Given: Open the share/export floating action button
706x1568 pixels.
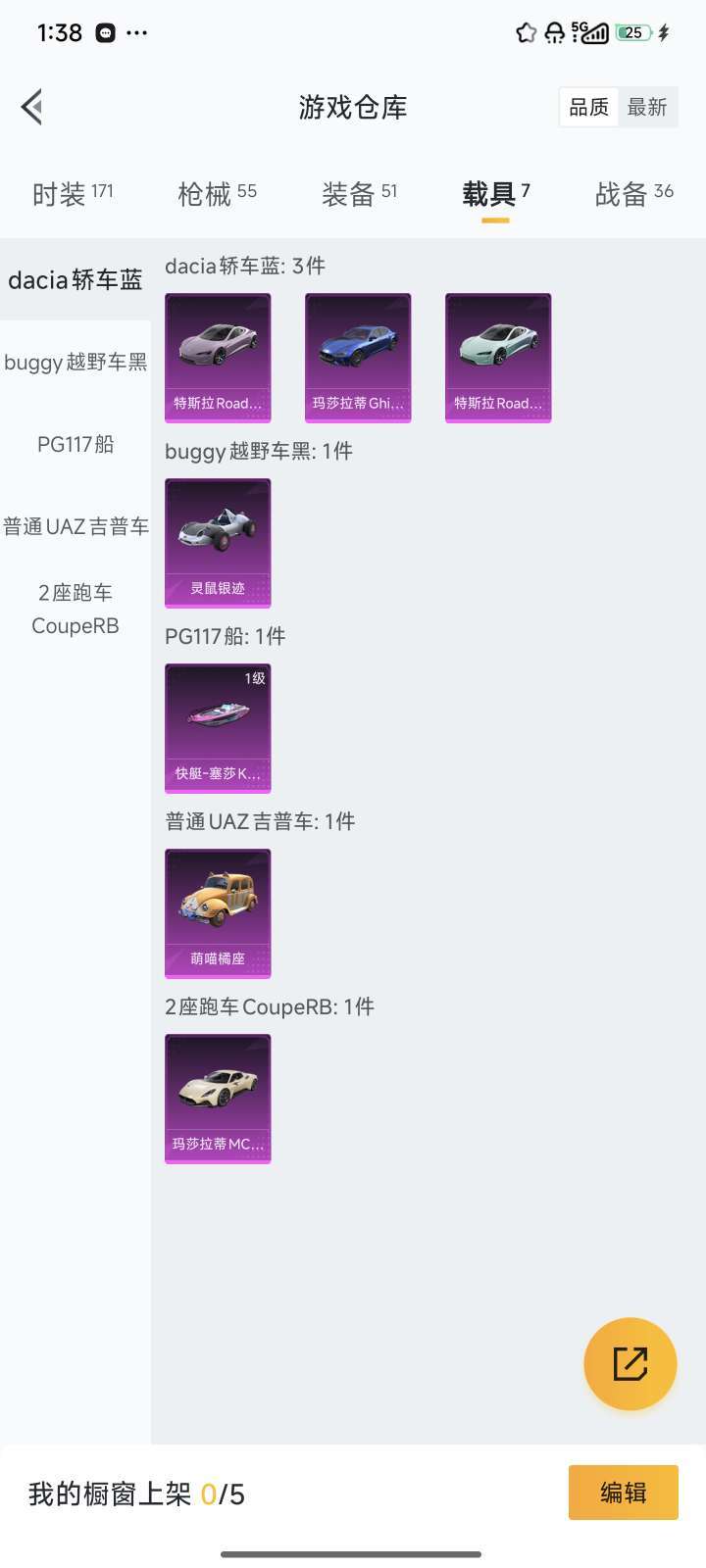Looking at the screenshot, I should tap(630, 1363).
